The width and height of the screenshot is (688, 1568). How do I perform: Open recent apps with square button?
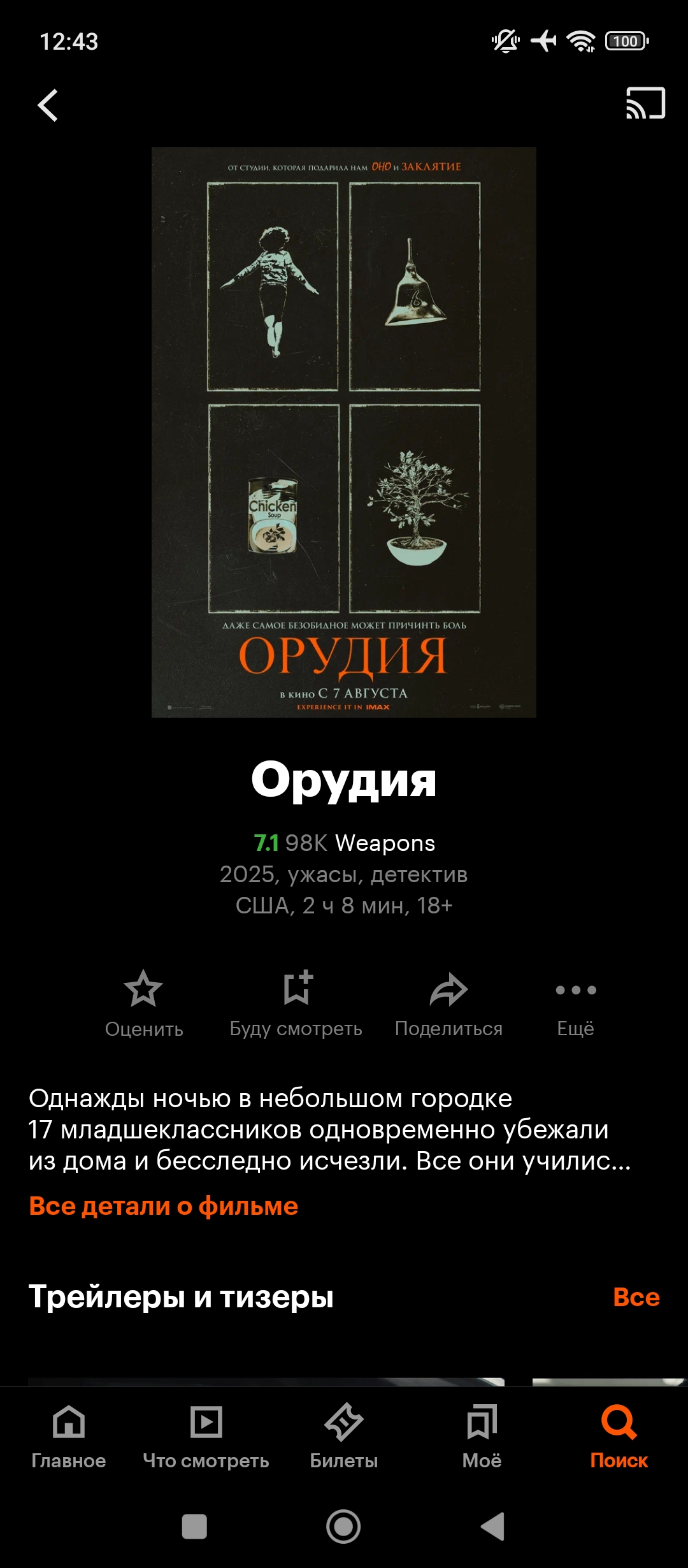tap(194, 1527)
